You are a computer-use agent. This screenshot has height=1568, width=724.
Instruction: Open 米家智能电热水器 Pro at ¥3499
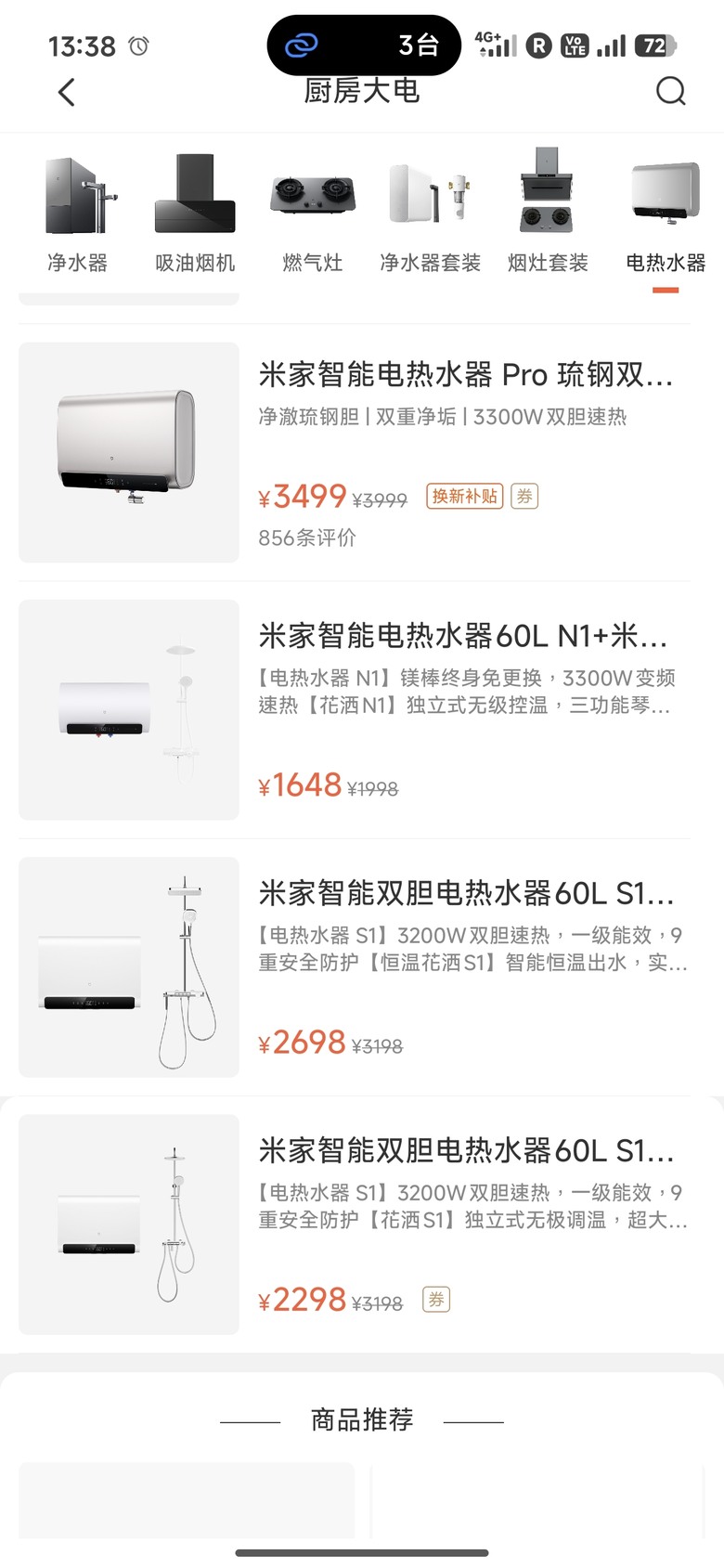point(355,452)
